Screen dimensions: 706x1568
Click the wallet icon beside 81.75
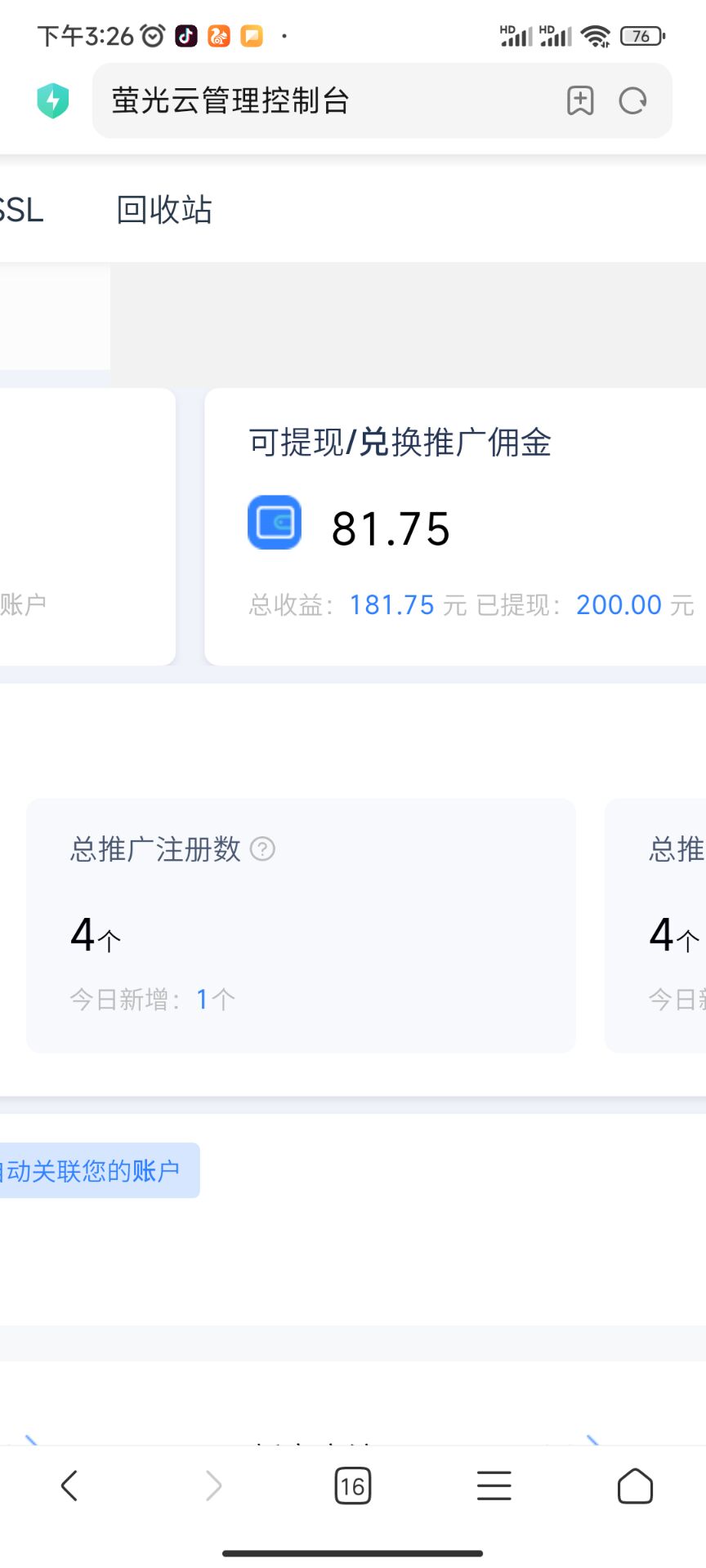[x=275, y=523]
